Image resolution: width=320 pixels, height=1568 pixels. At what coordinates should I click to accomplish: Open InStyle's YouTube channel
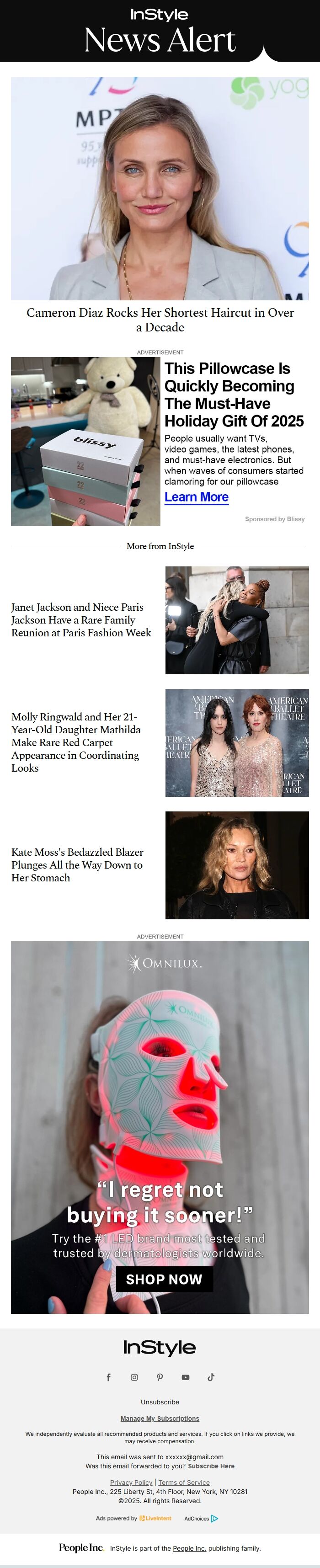186,1377
